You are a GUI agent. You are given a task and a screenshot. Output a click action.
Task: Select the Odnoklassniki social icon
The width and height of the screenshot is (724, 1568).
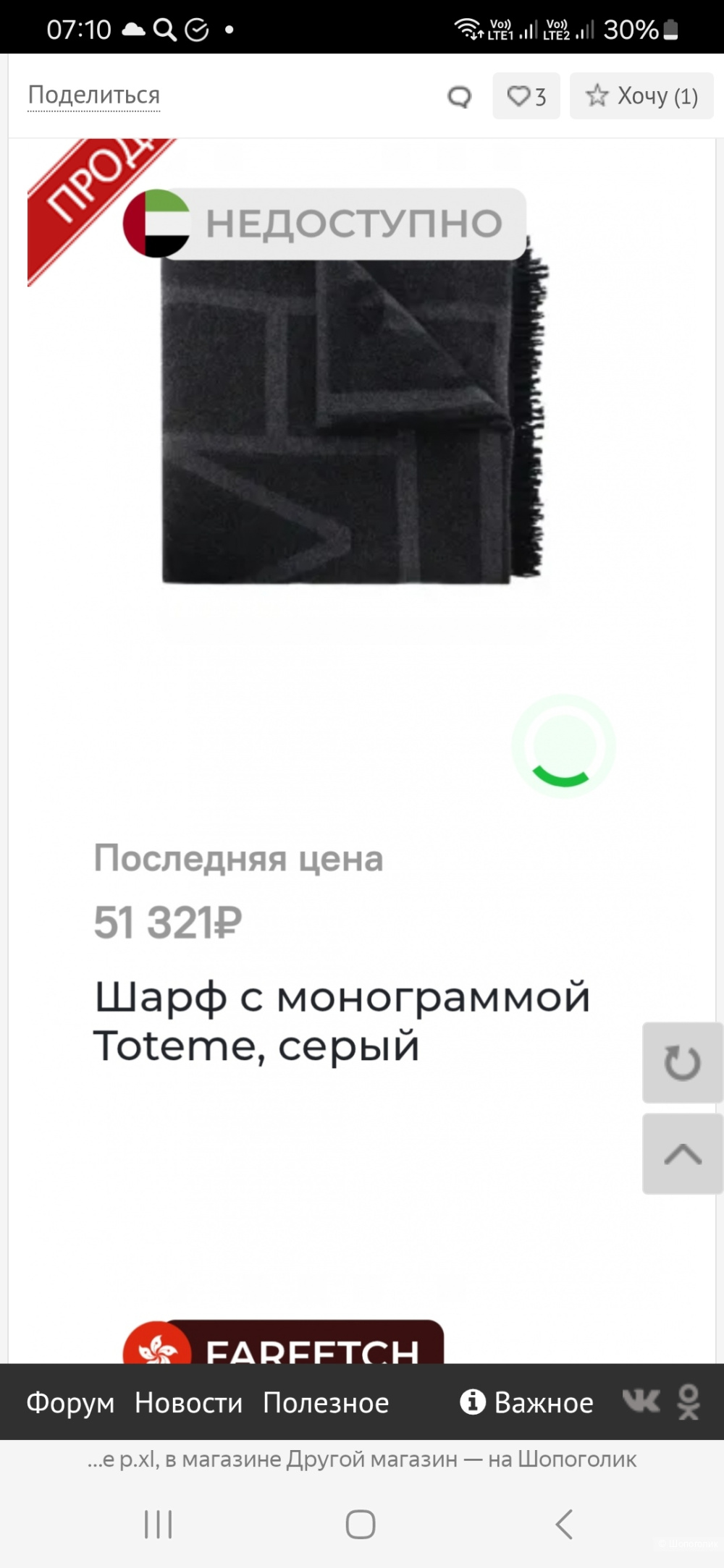[689, 1402]
